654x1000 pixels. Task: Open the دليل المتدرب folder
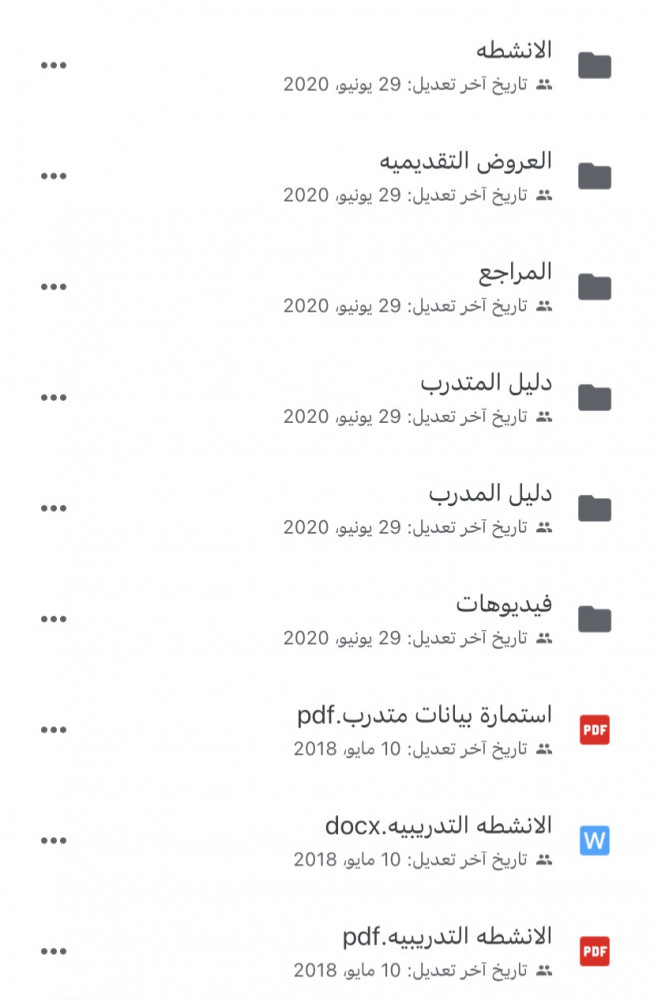pyautogui.click(x=486, y=383)
